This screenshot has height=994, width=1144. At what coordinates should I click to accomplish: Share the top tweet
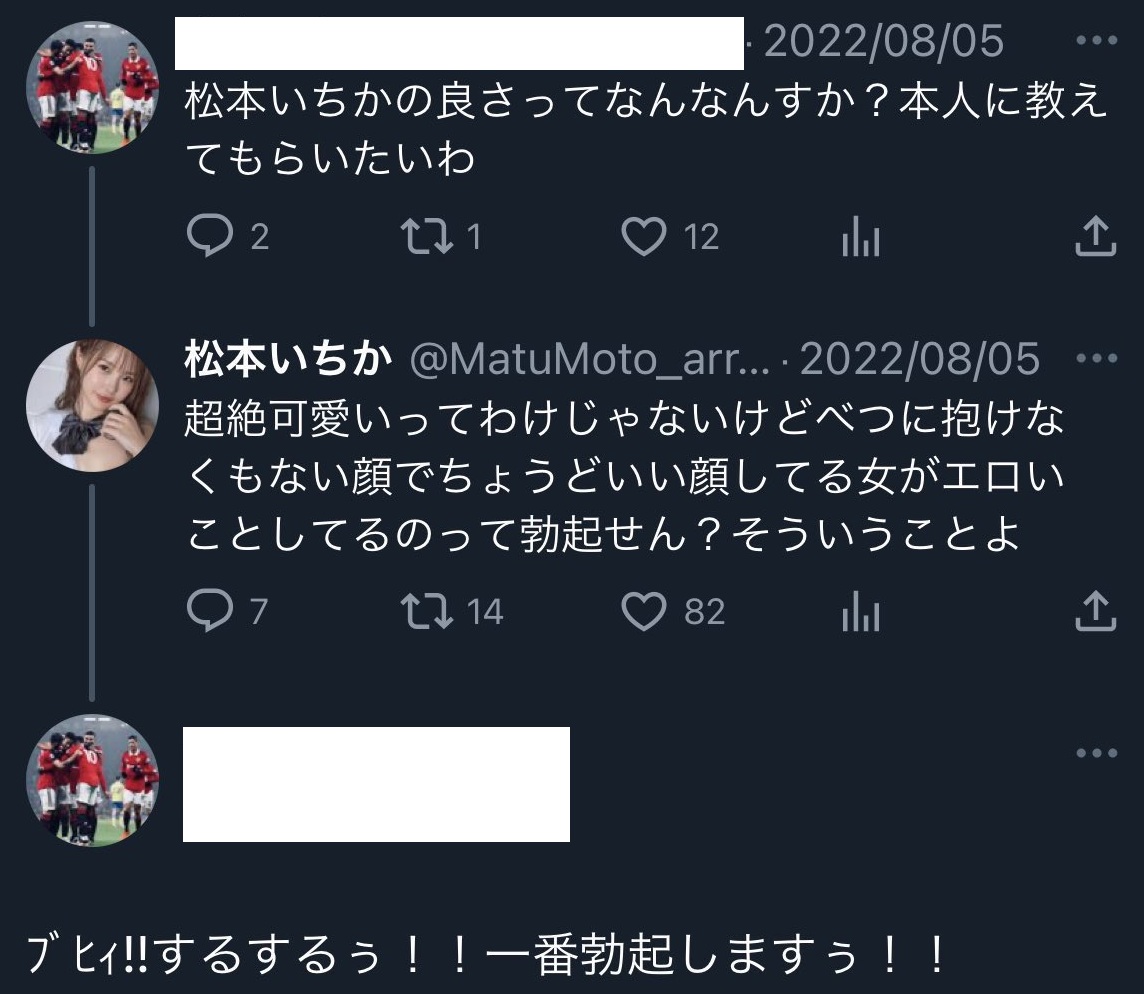tap(1095, 237)
